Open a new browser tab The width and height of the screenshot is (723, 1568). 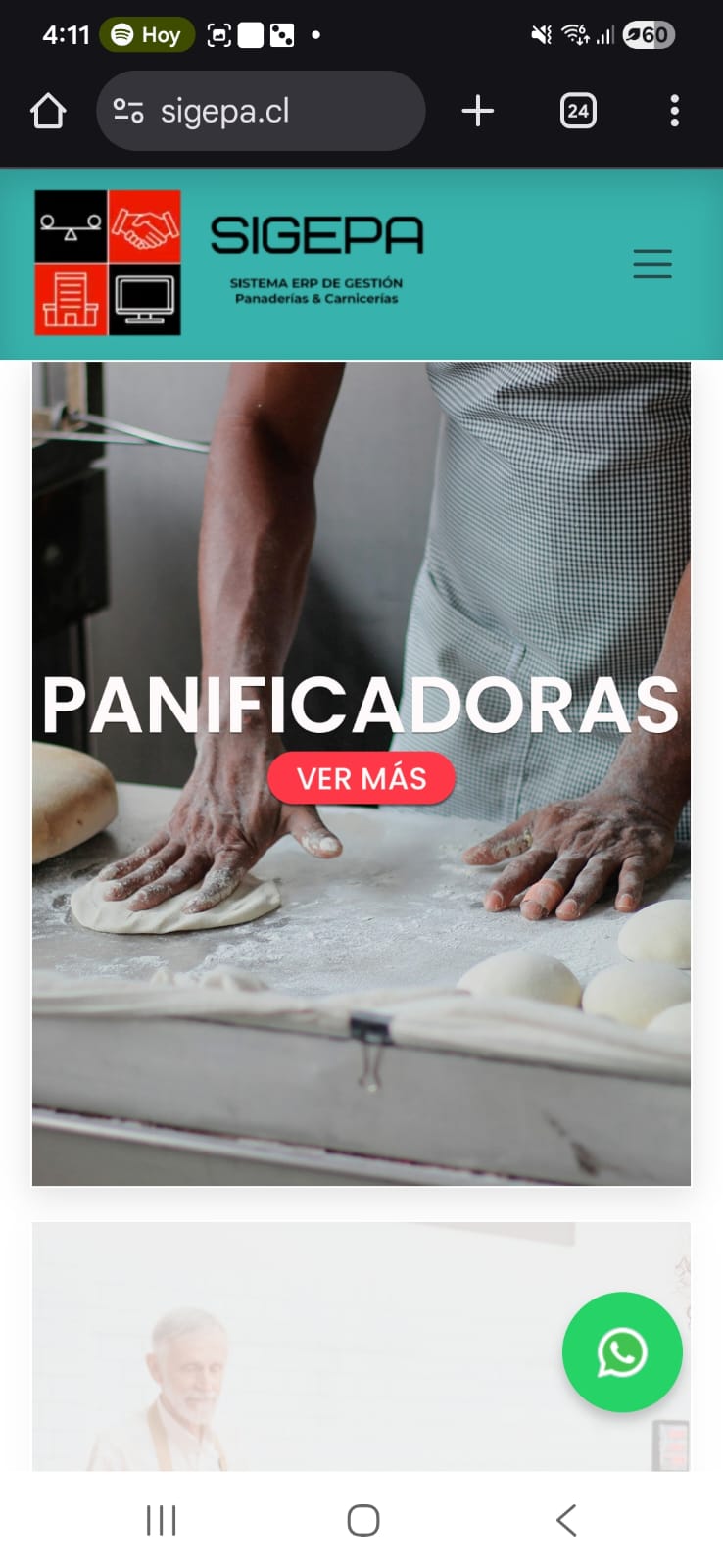[x=477, y=111]
